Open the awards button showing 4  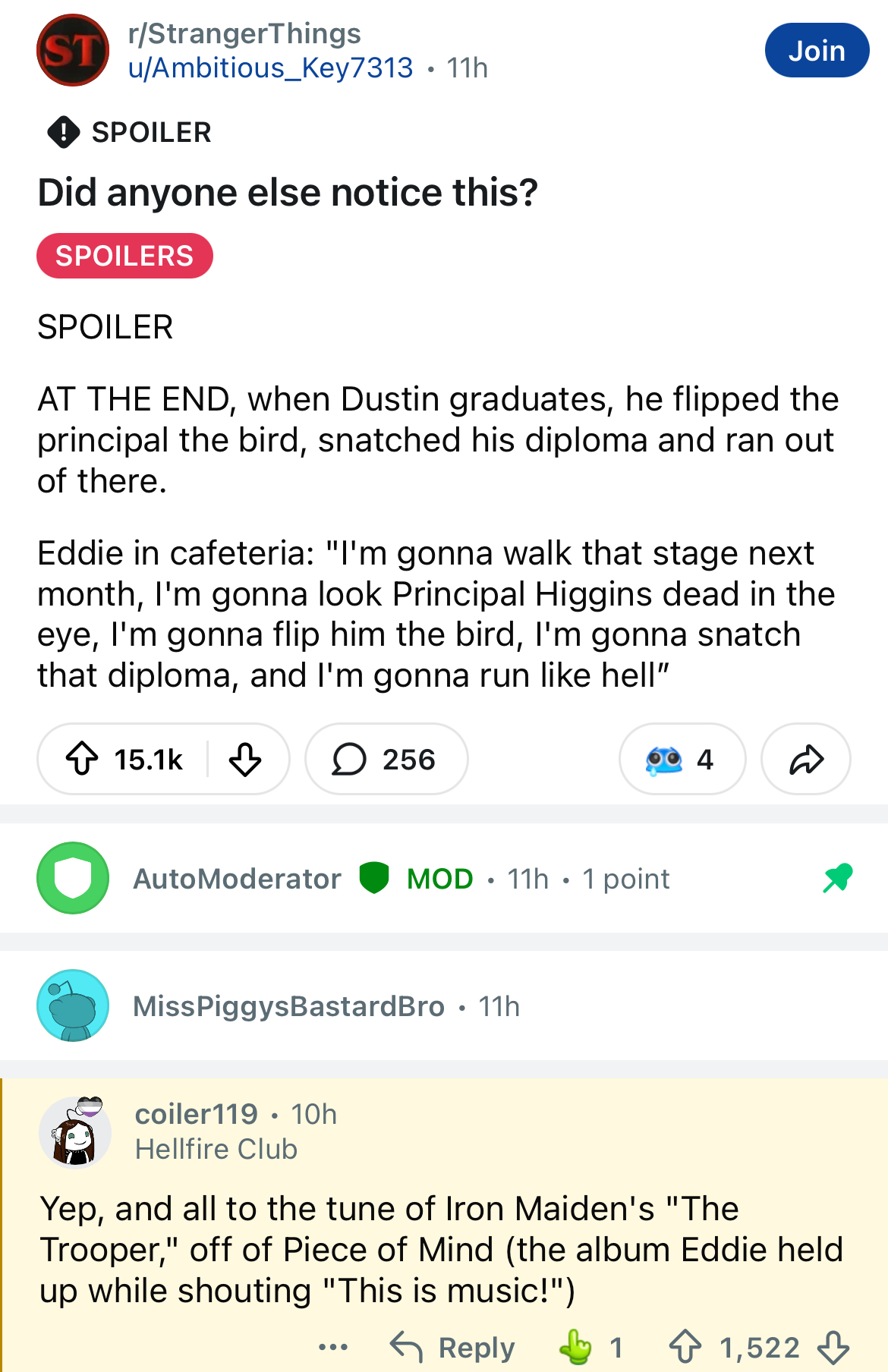point(681,759)
